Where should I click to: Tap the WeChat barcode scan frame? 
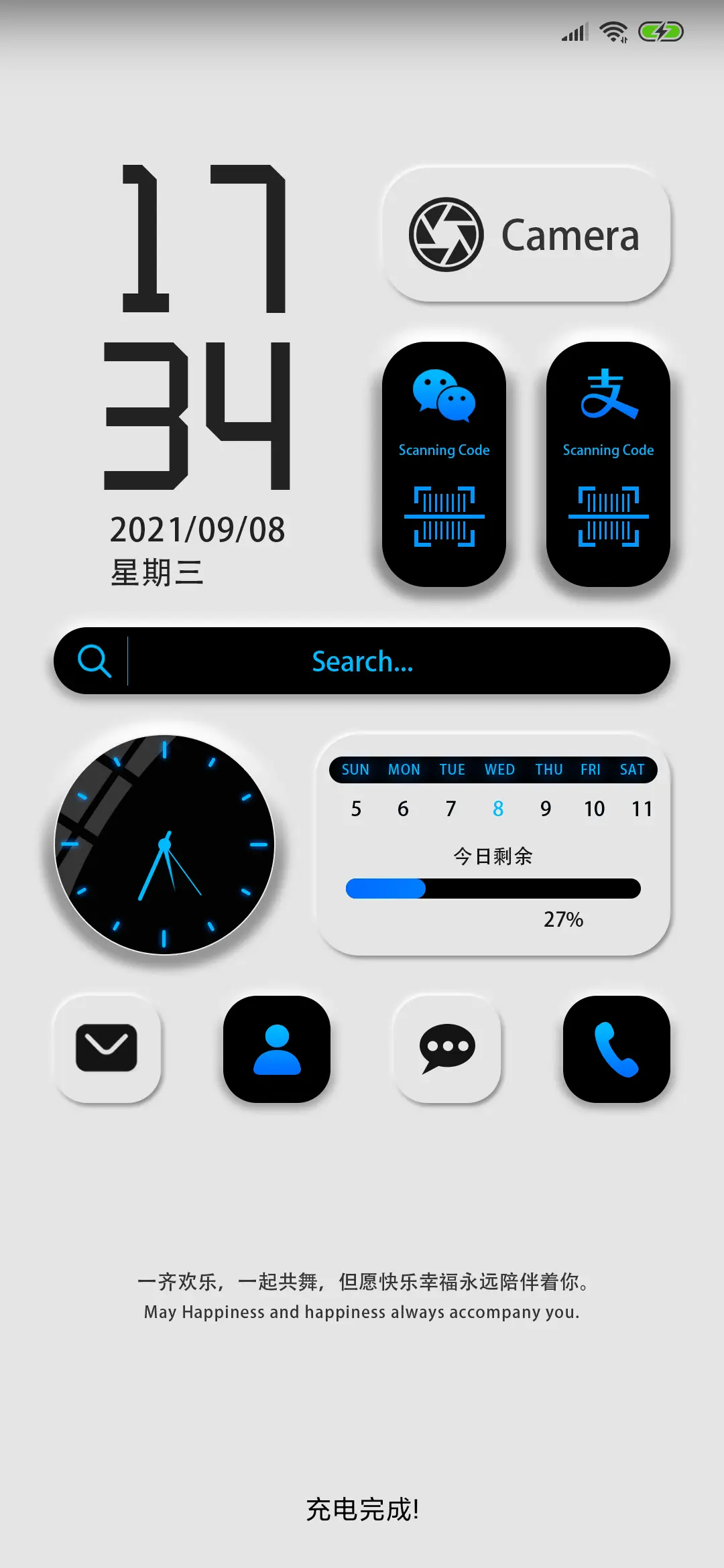(444, 516)
